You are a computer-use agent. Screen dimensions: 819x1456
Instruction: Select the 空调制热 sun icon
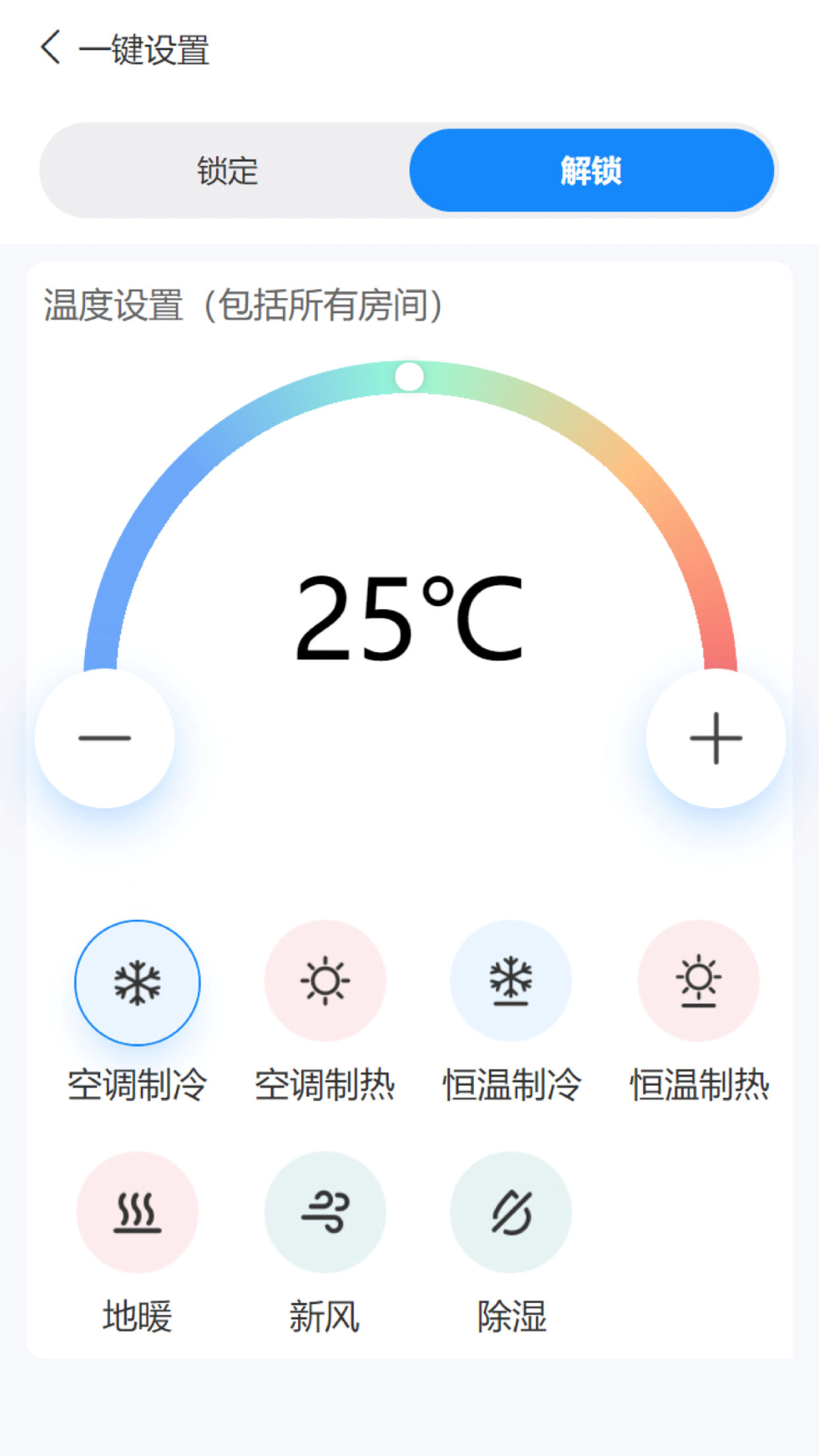tap(325, 982)
